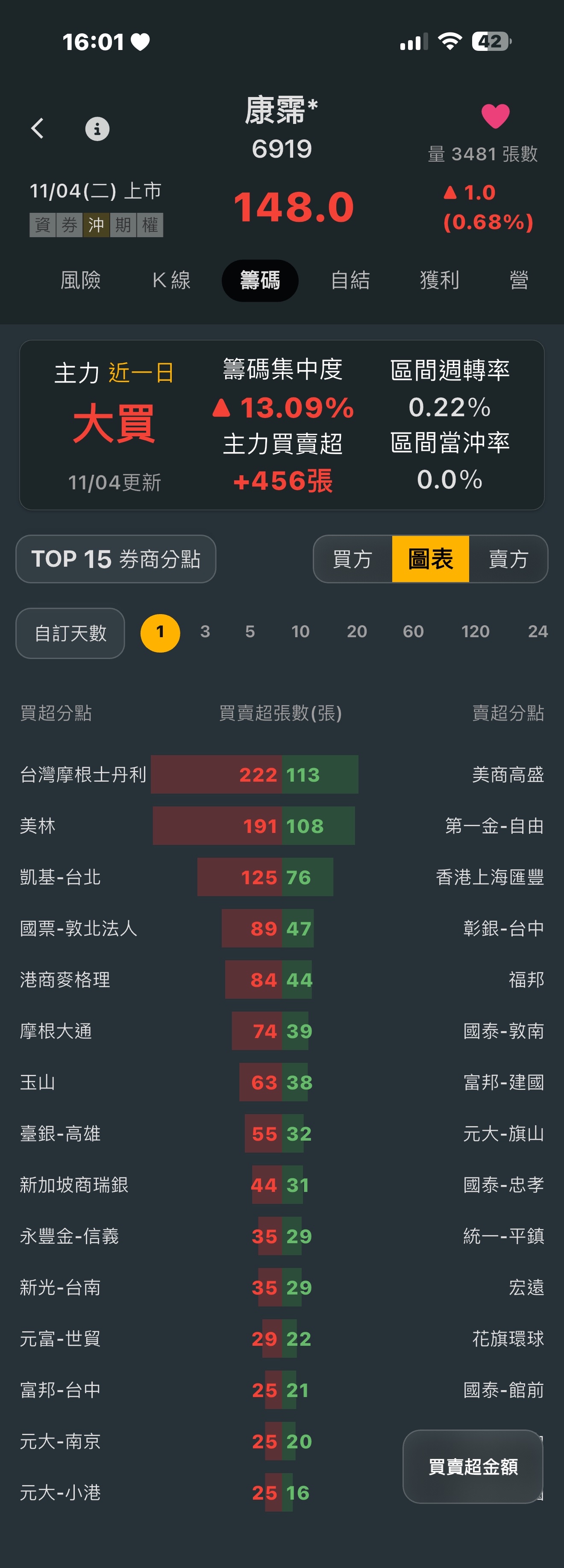Choose the 20-day period
The height and width of the screenshot is (1568, 564).
click(x=356, y=632)
